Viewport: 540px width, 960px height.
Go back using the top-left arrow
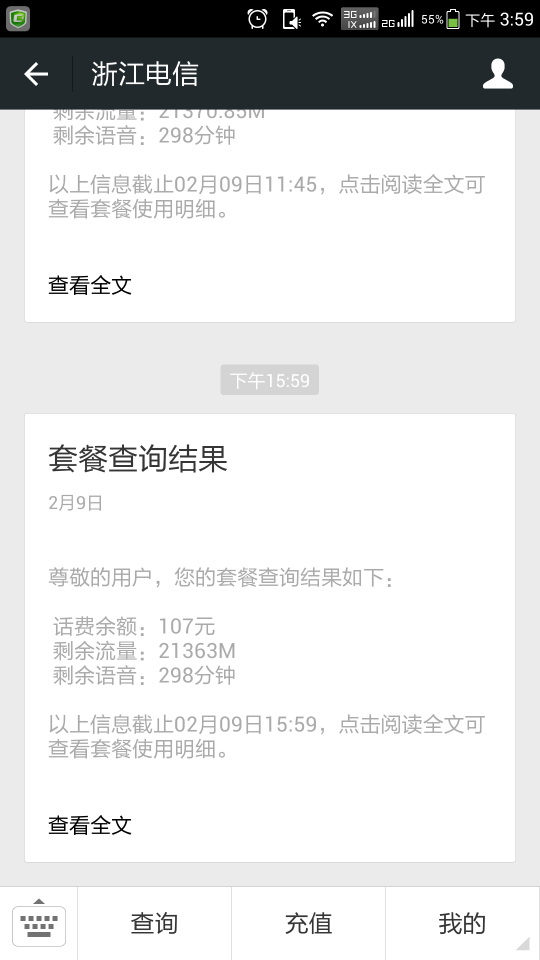pos(36,74)
